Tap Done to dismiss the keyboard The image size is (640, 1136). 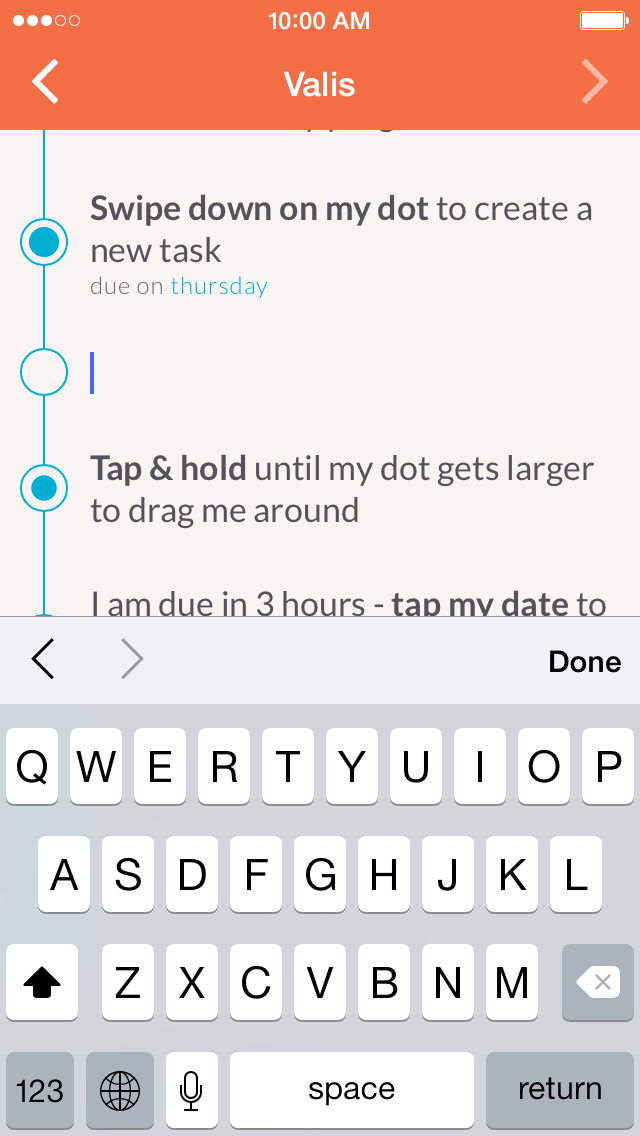[584, 661]
